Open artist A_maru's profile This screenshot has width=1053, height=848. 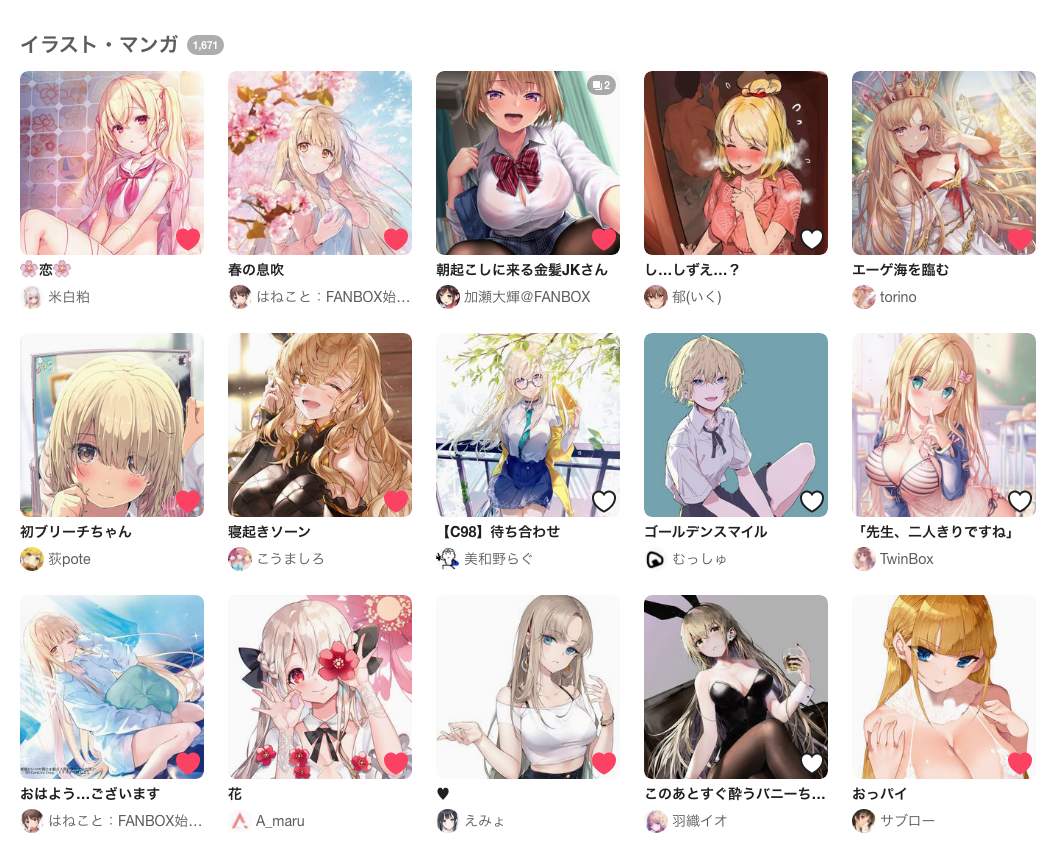(x=280, y=820)
